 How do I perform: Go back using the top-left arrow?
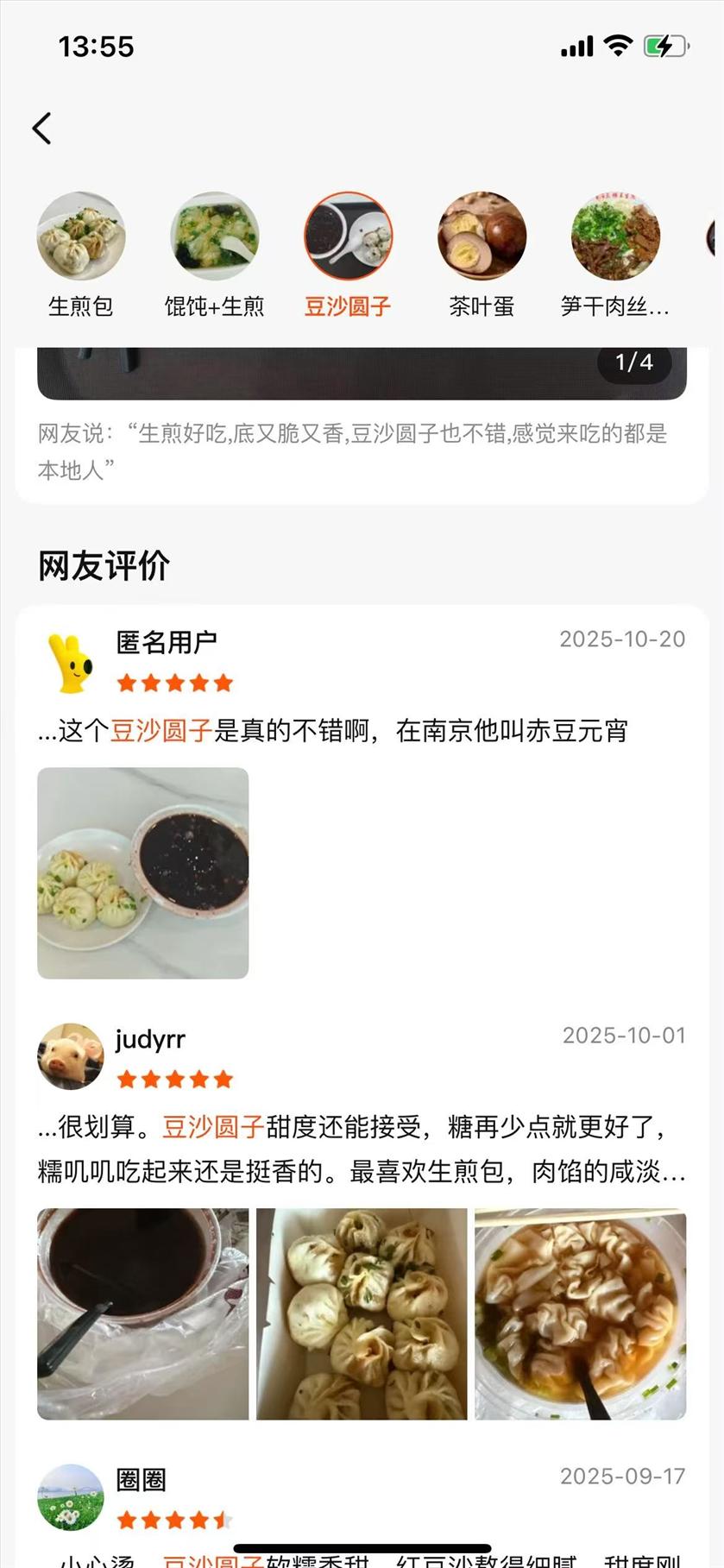tap(42, 129)
